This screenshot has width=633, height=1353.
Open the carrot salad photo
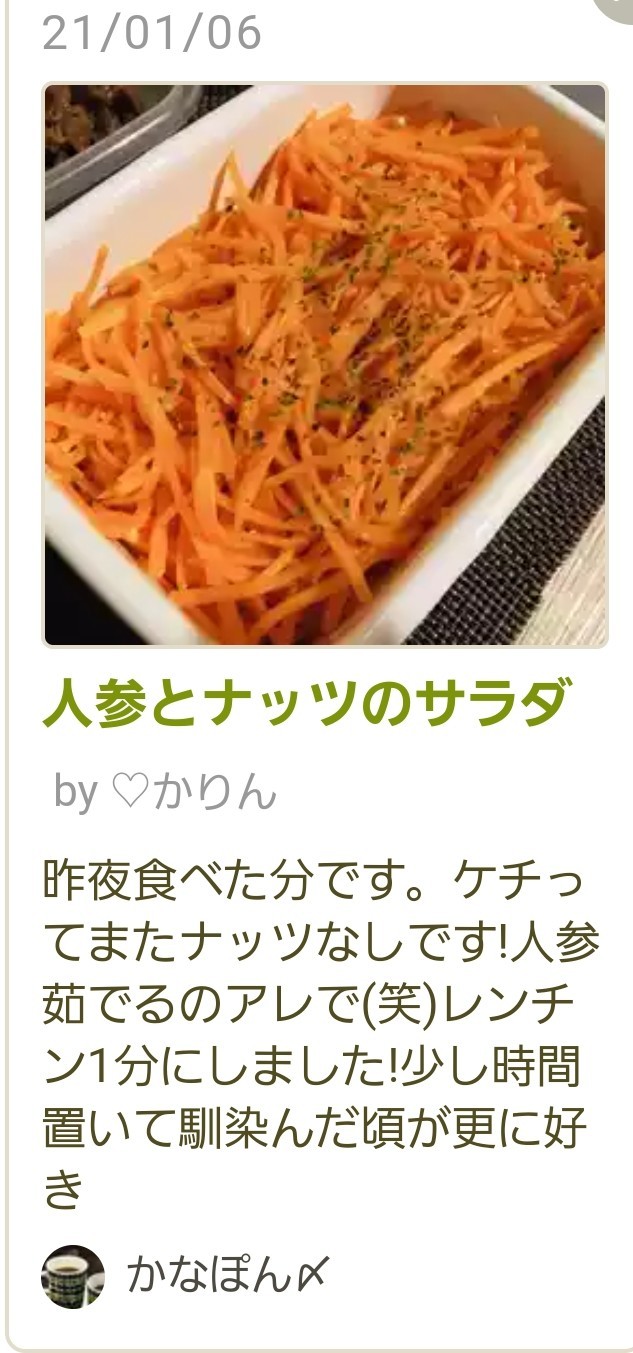[x=324, y=365]
